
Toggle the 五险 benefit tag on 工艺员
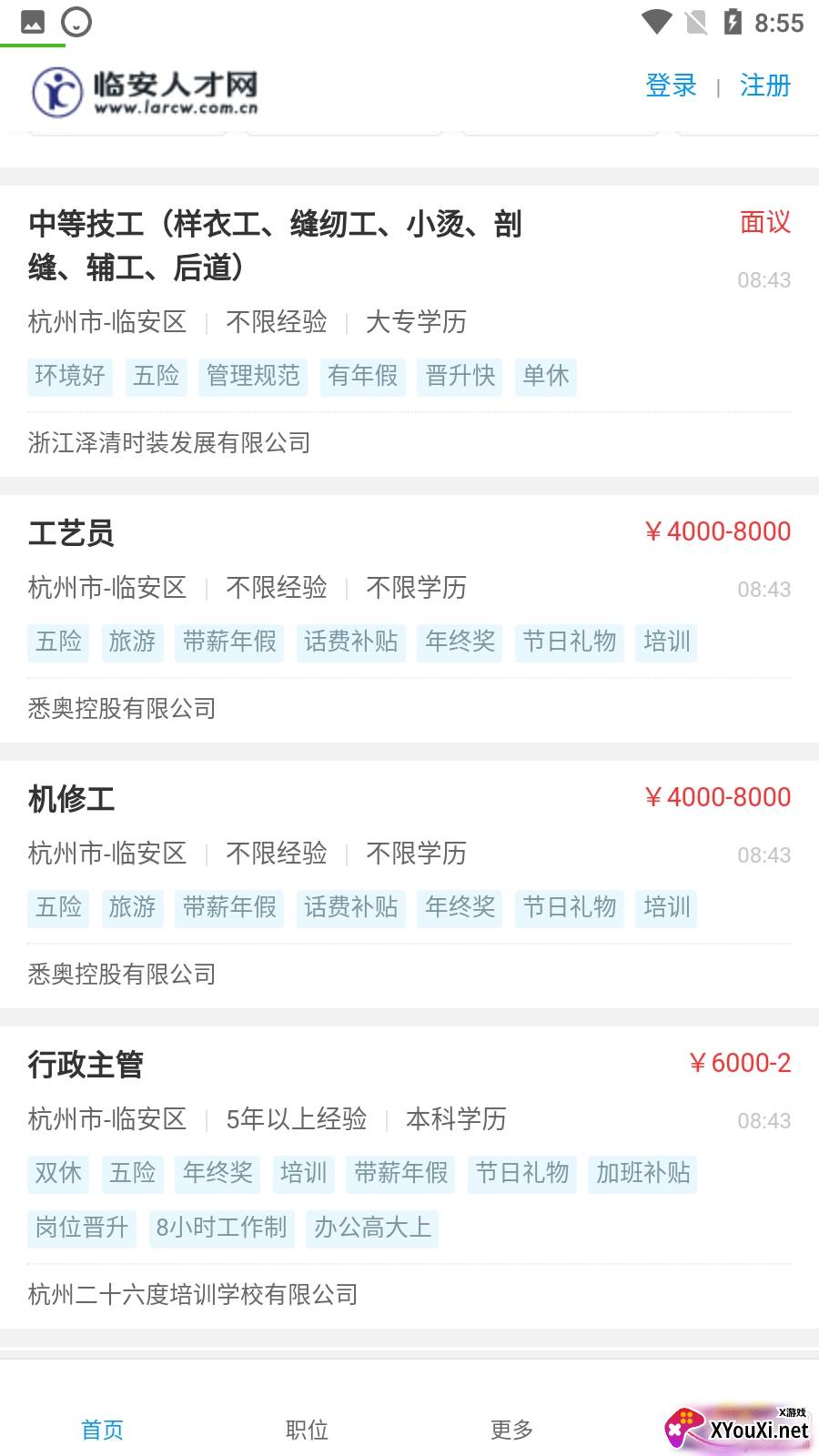coord(58,642)
